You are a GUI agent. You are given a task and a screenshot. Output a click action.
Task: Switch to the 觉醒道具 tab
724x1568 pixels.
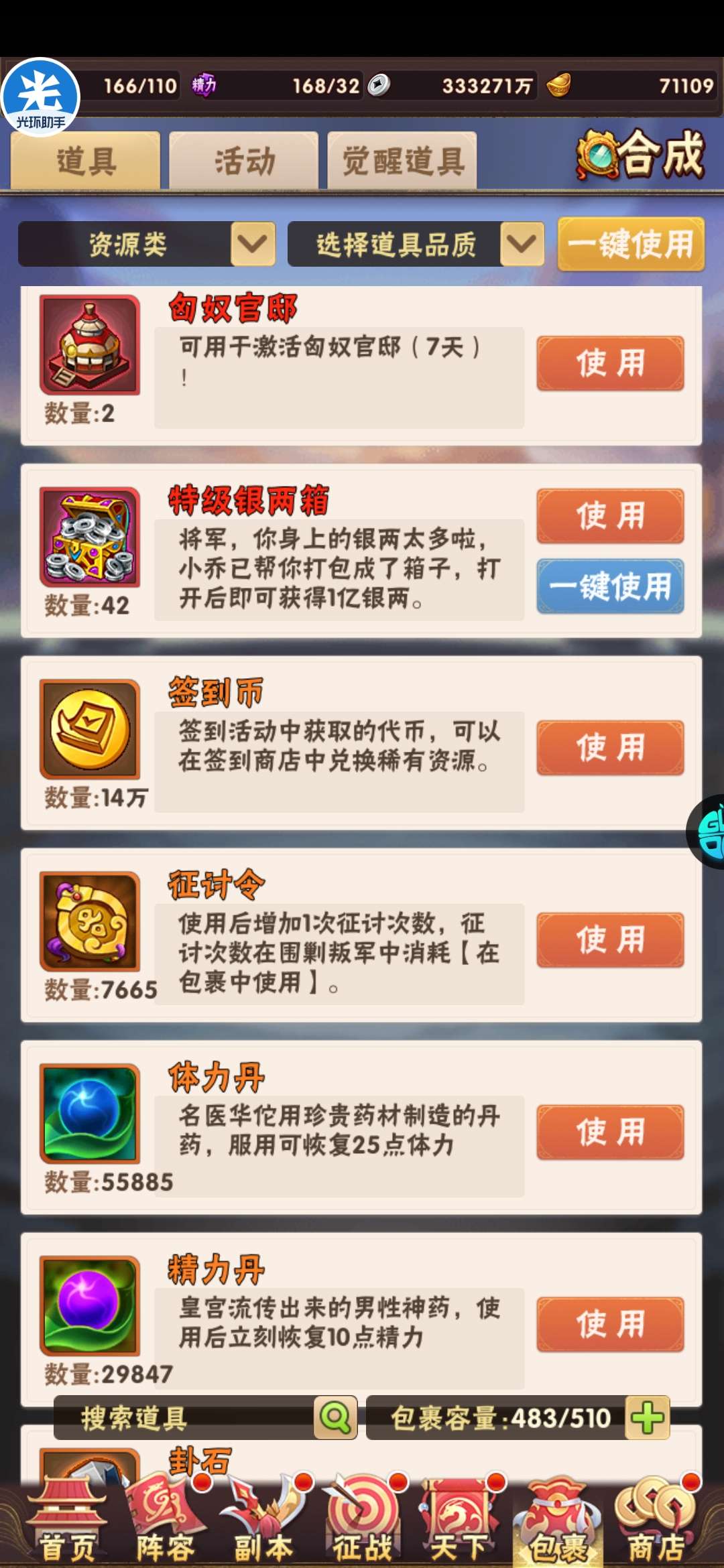[402, 161]
